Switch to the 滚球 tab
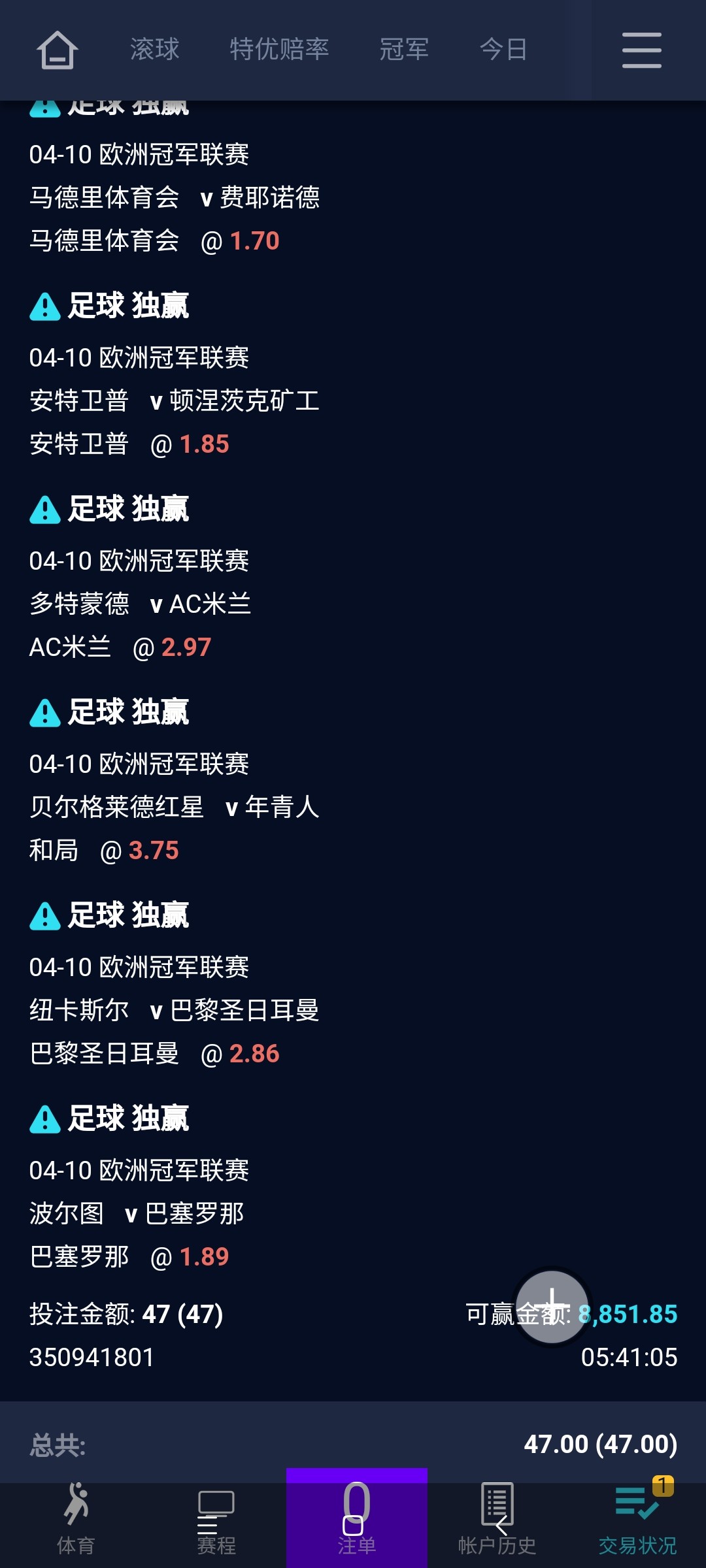 (x=154, y=50)
